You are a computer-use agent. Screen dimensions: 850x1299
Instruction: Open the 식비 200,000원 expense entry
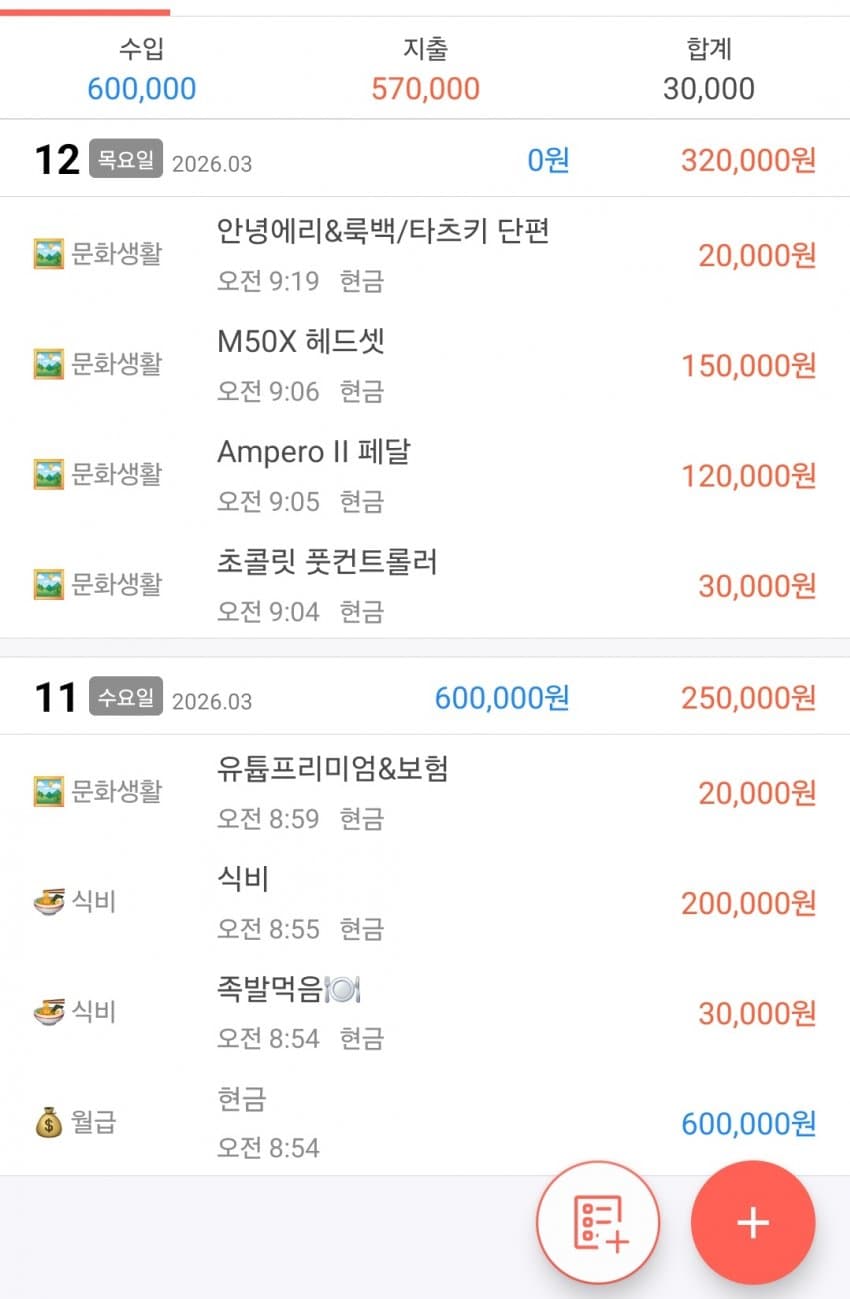click(424, 902)
